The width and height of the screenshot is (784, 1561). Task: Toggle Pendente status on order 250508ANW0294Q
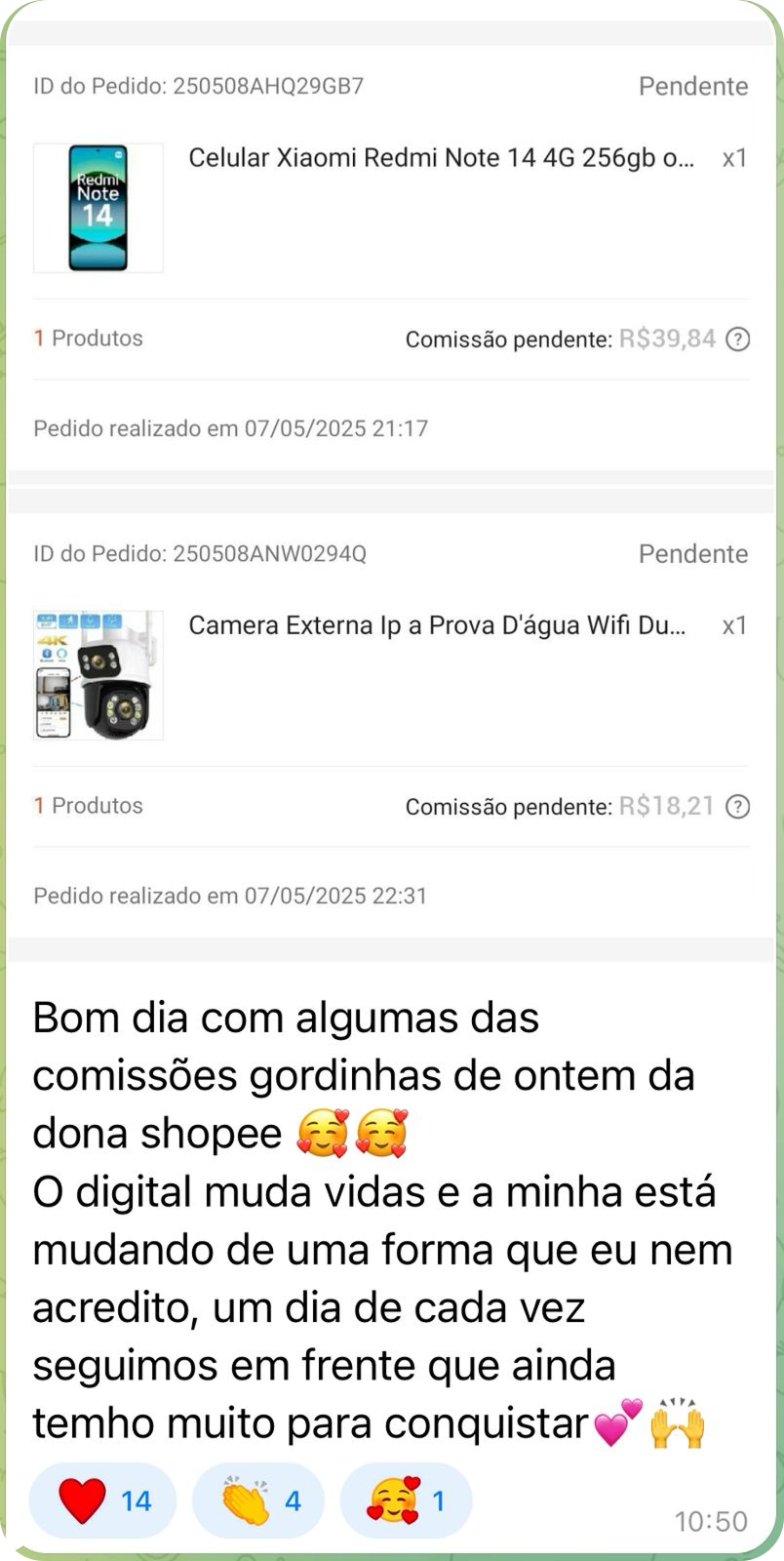pyautogui.click(x=693, y=553)
